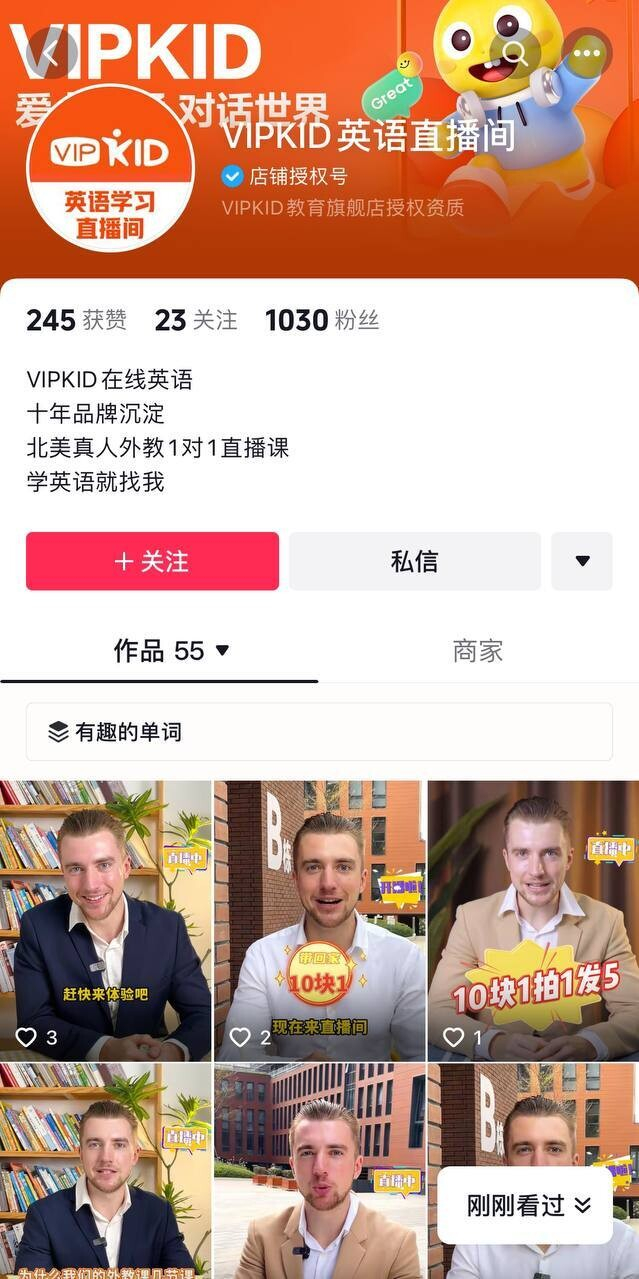Image resolution: width=639 pixels, height=1279 pixels.
Task: View the 1030 粉丝 followers list
Action: [321, 320]
